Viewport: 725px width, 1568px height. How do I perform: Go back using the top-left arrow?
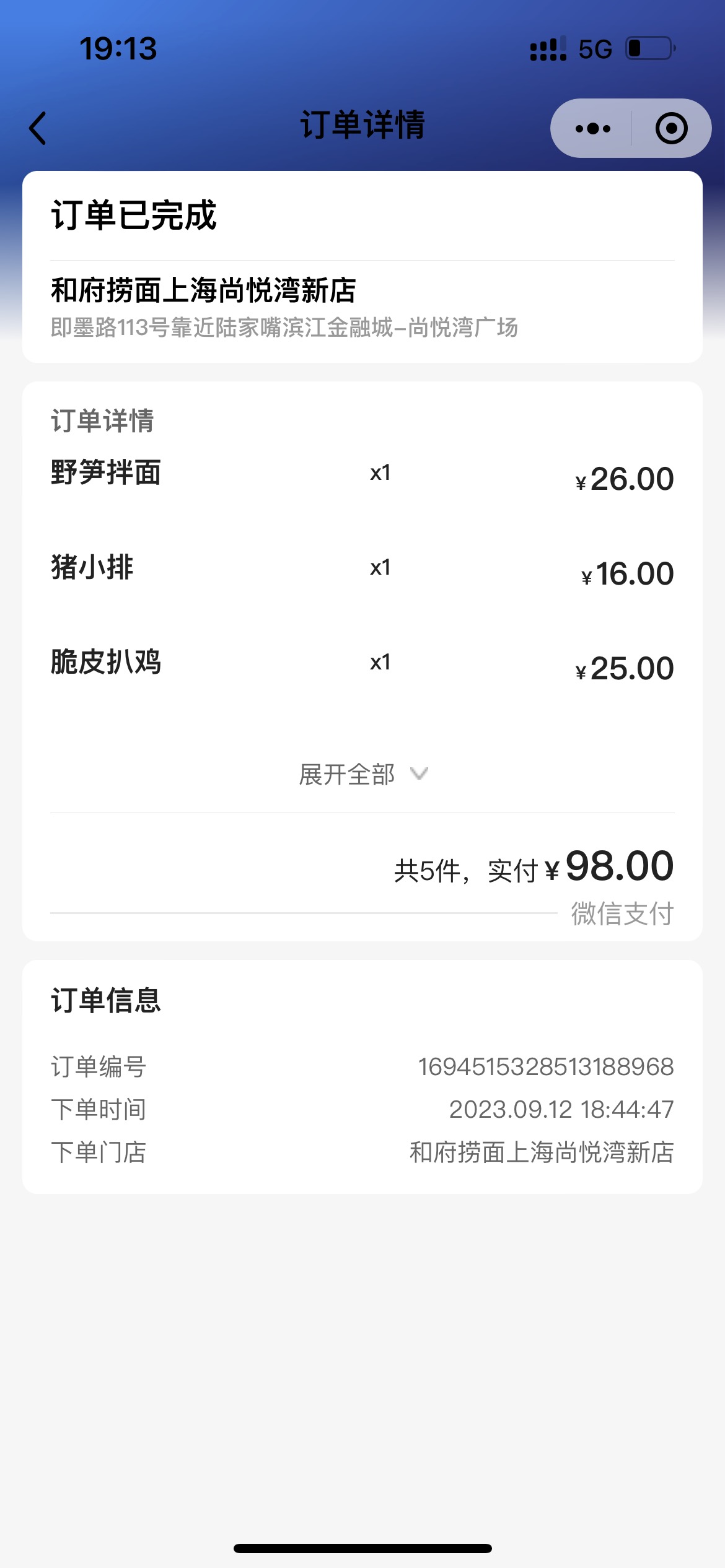(38, 128)
